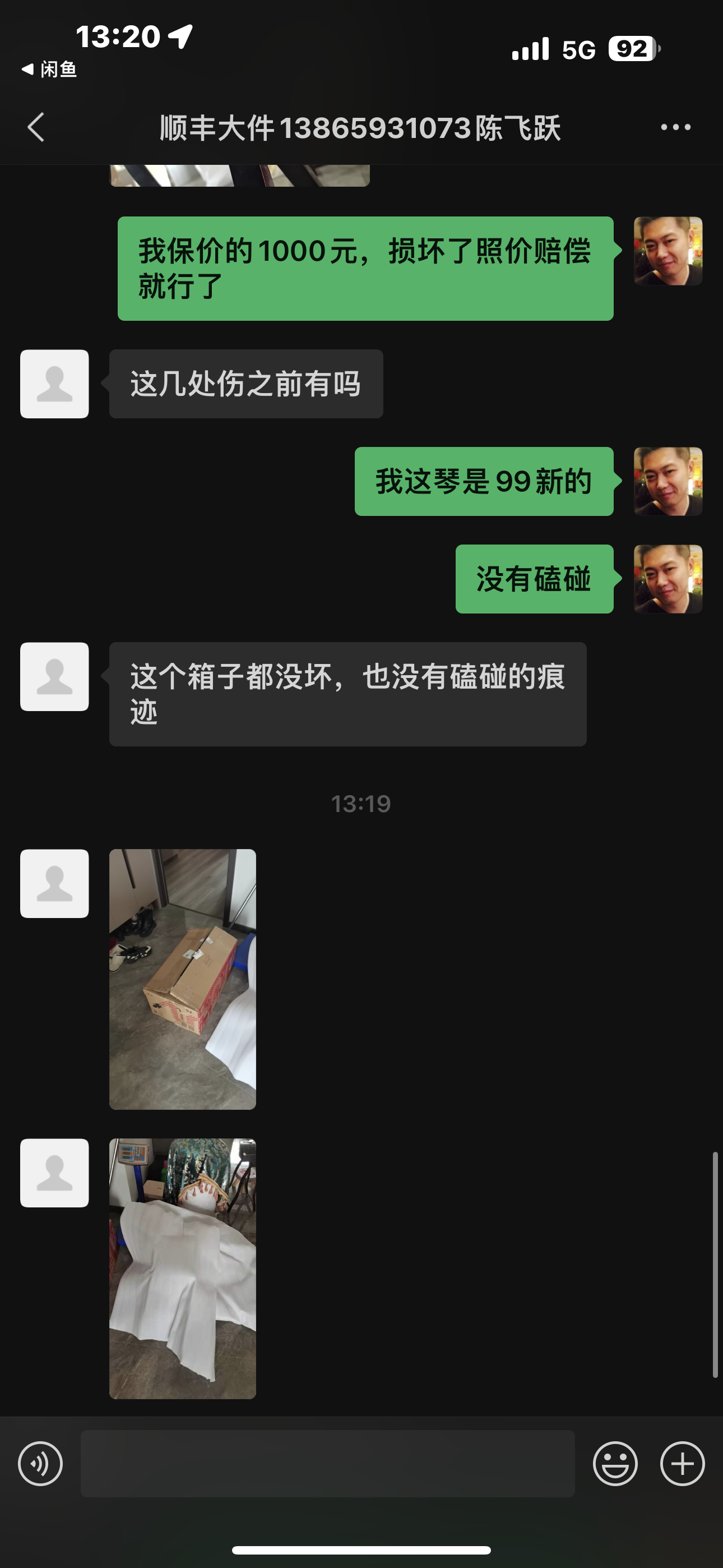Viewport: 723px width, 1568px height.
Task: Return to the 闲鱼 app
Action: (x=50, y=70)
